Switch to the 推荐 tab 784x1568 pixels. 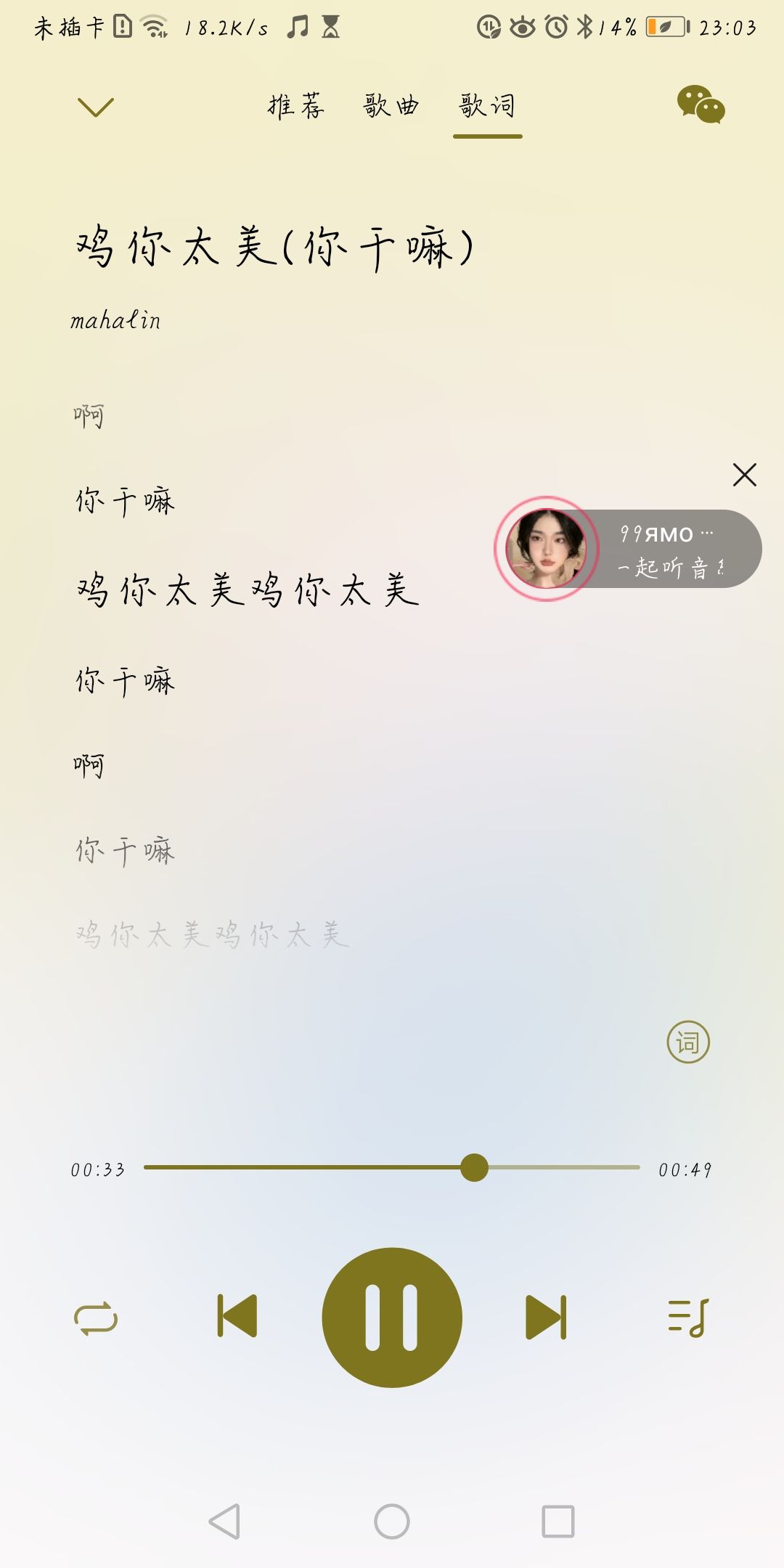pyautogui.click(x=296, y=107)
